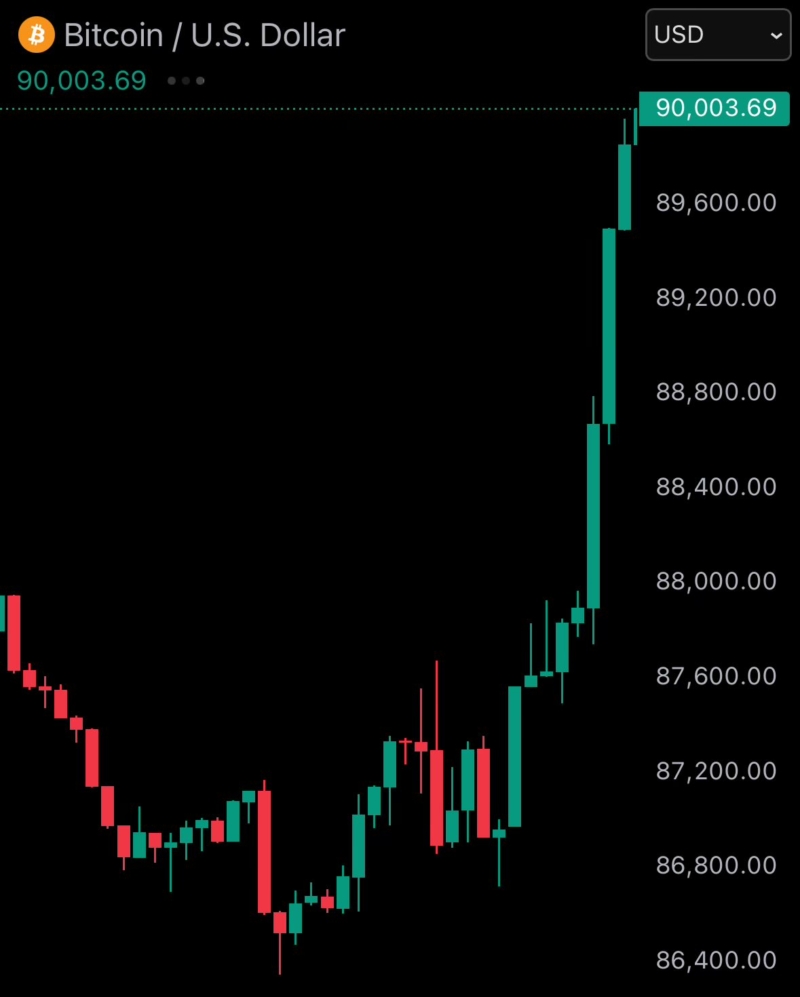Click the Bitcoin coin logo icon
The height and width of the screenshot is (997, 800).
(37, 35)
